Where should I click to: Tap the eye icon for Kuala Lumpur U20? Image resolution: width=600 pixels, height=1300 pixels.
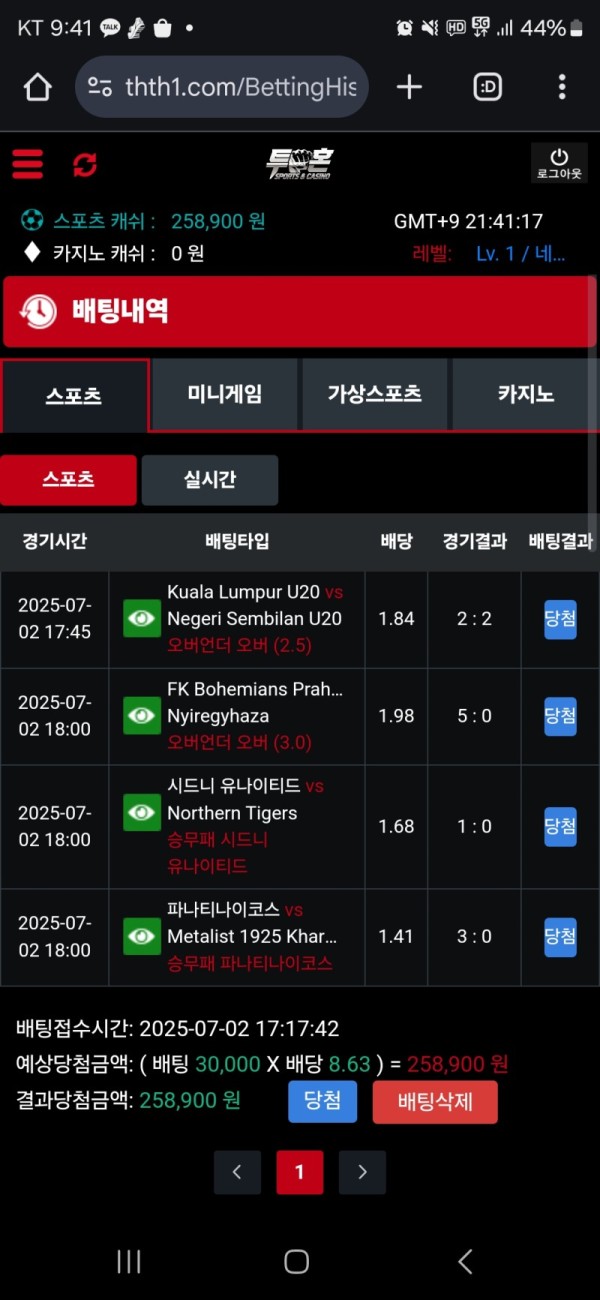click(142, 619)
